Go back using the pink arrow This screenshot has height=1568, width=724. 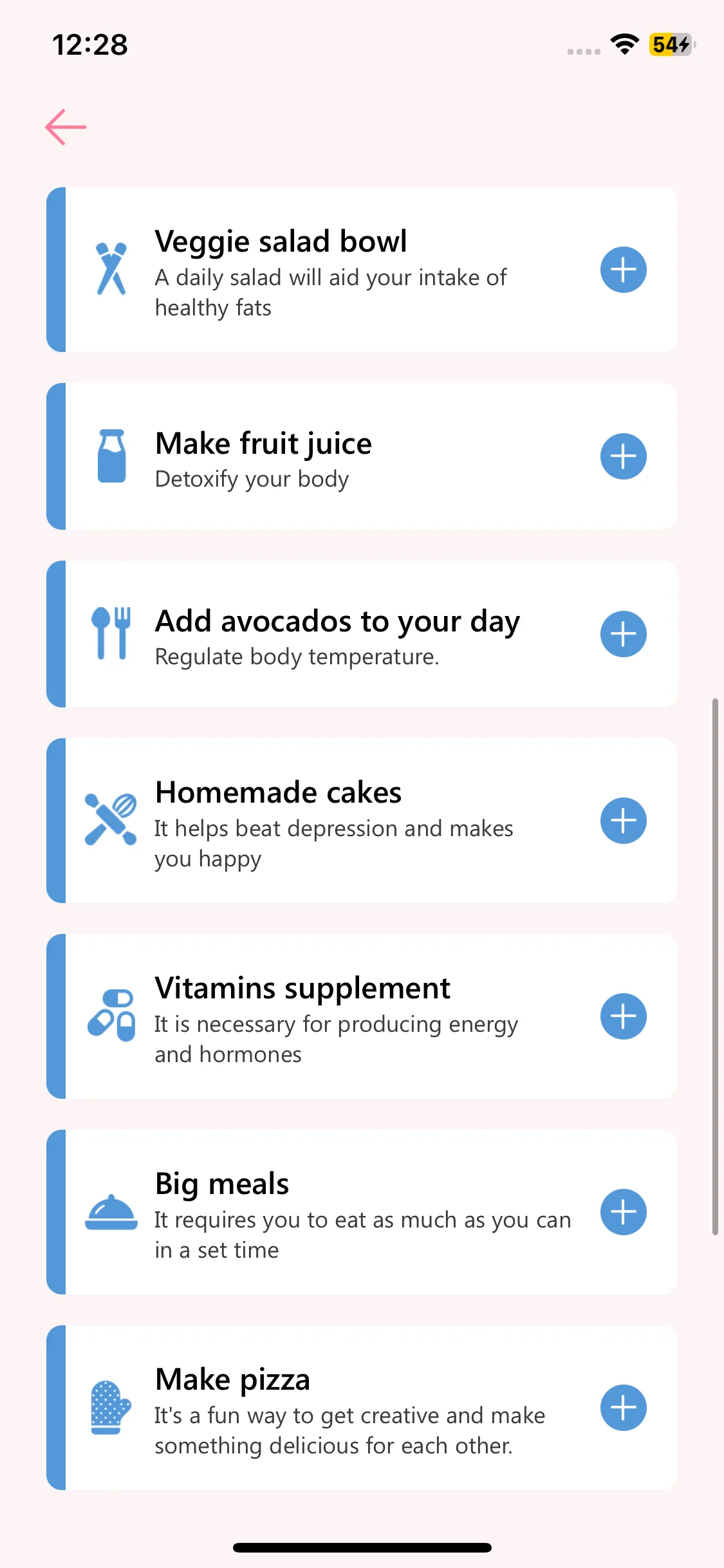[66, 127]
